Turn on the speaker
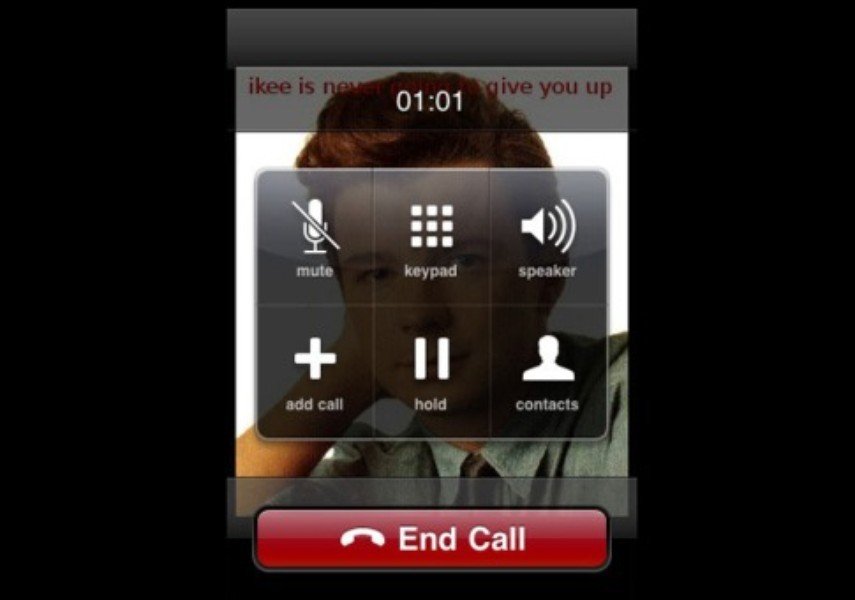 pos(547,238)
